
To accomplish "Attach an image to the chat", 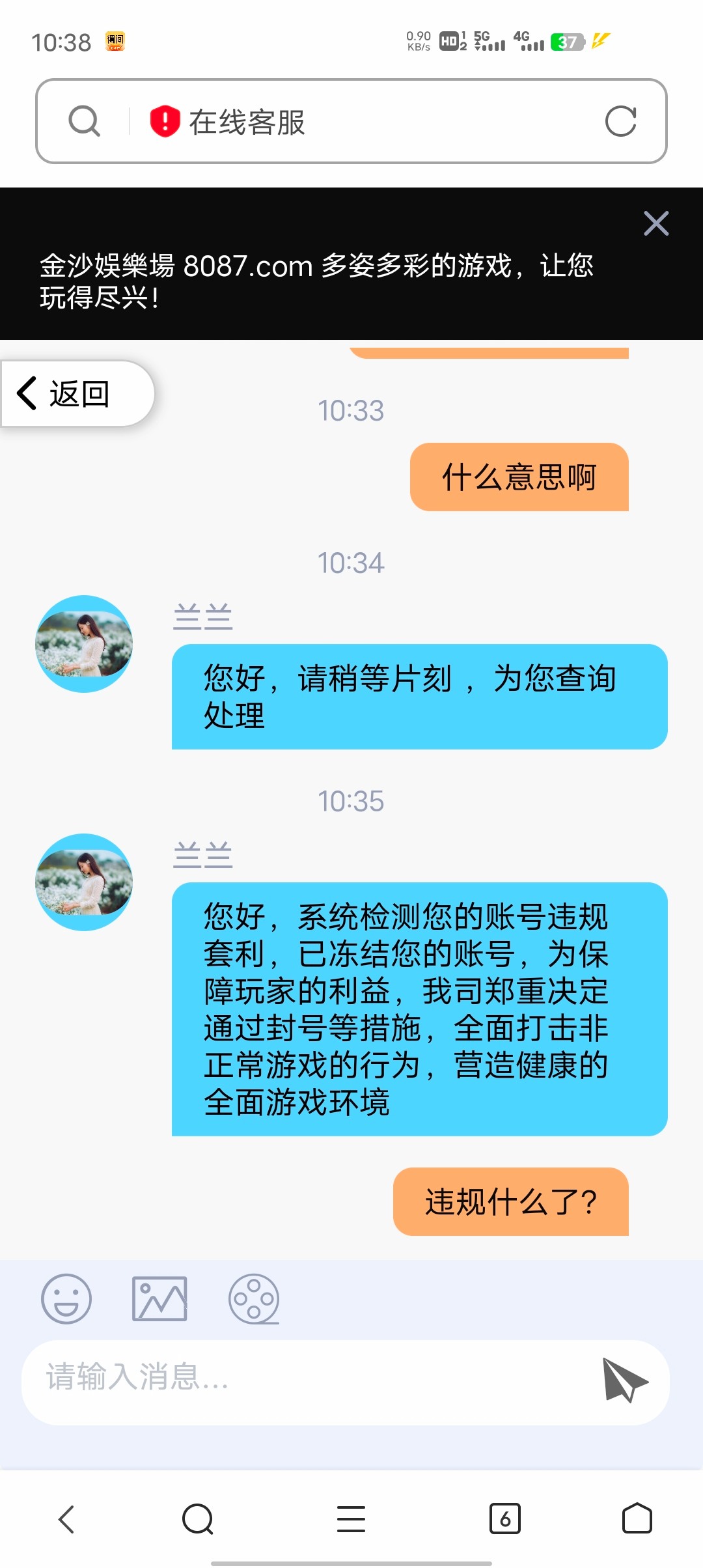I will pyautogui.click(x=159, y=1298).
